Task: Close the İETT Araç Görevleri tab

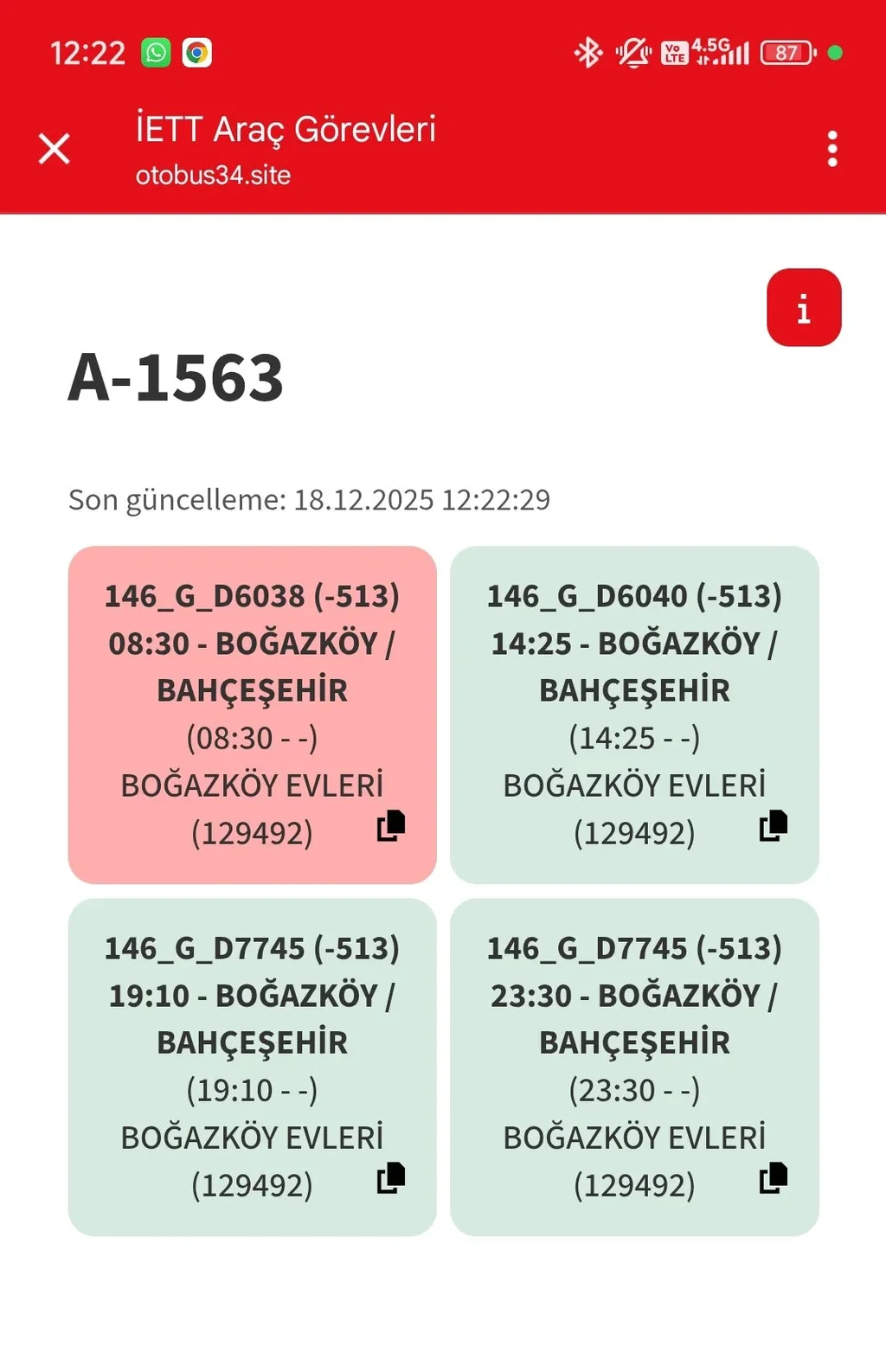Action: coord(54,149)
